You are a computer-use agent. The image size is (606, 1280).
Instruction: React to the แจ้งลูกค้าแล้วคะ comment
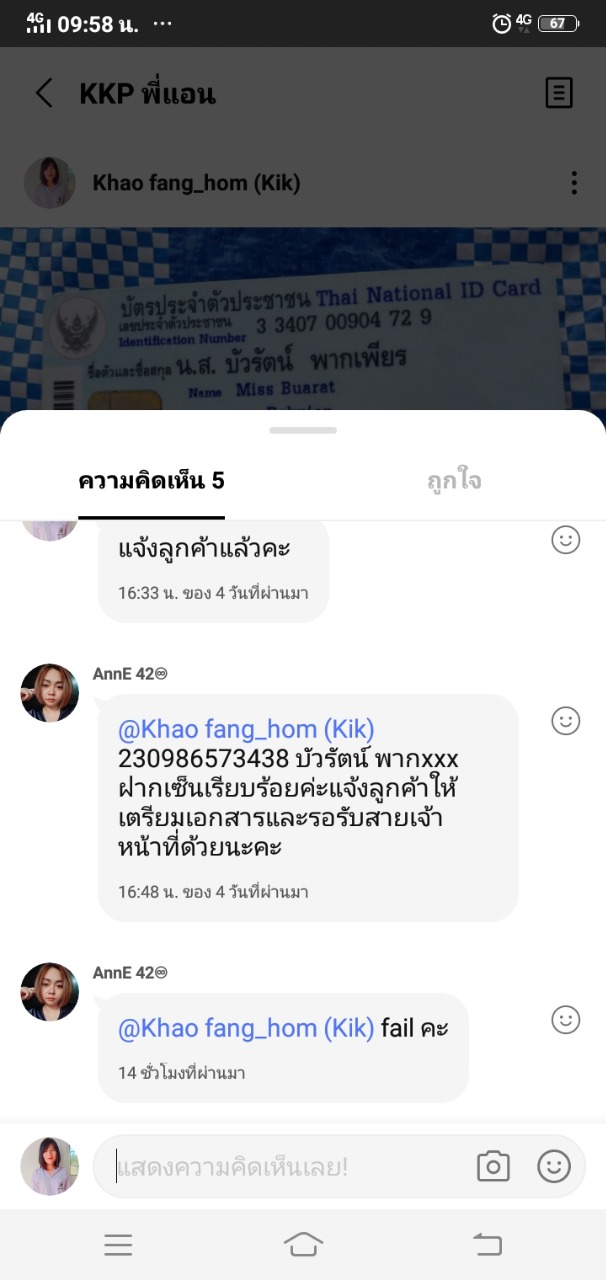click(566, 540)
